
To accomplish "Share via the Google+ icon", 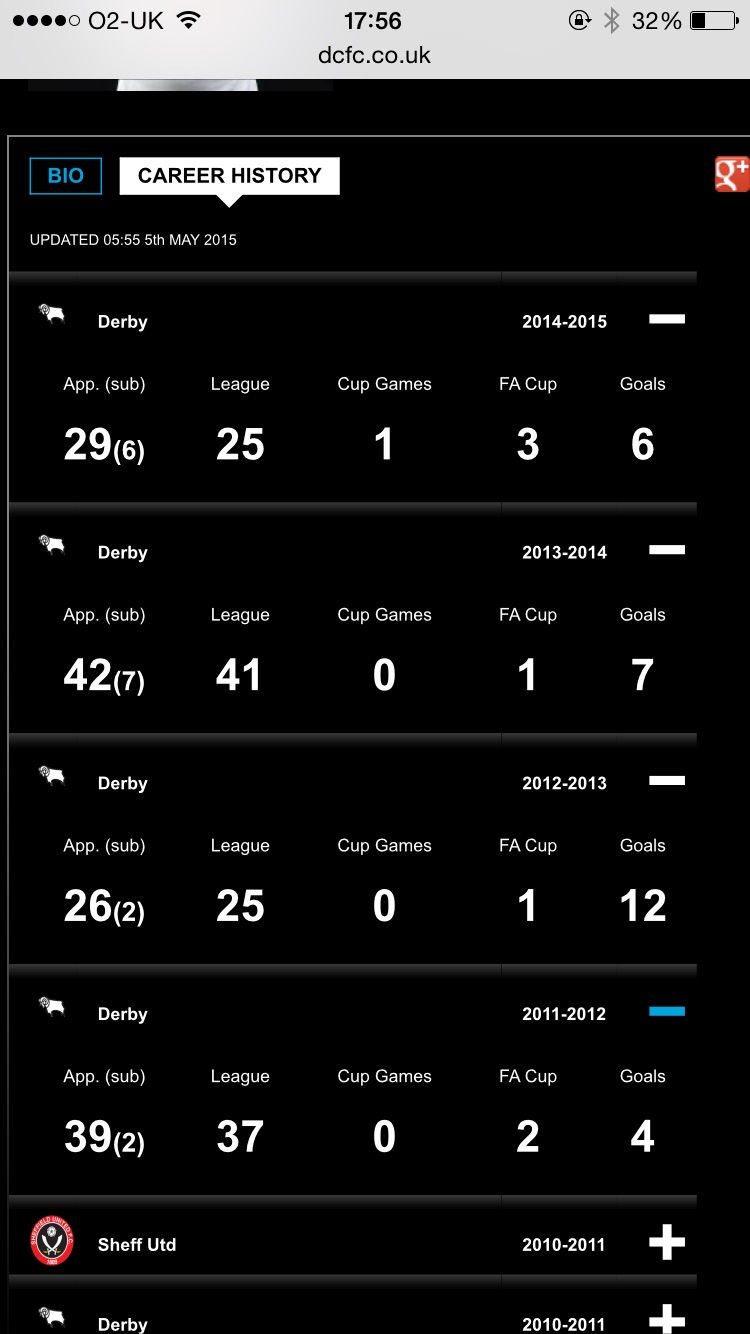I will click(x=732, y=174).
